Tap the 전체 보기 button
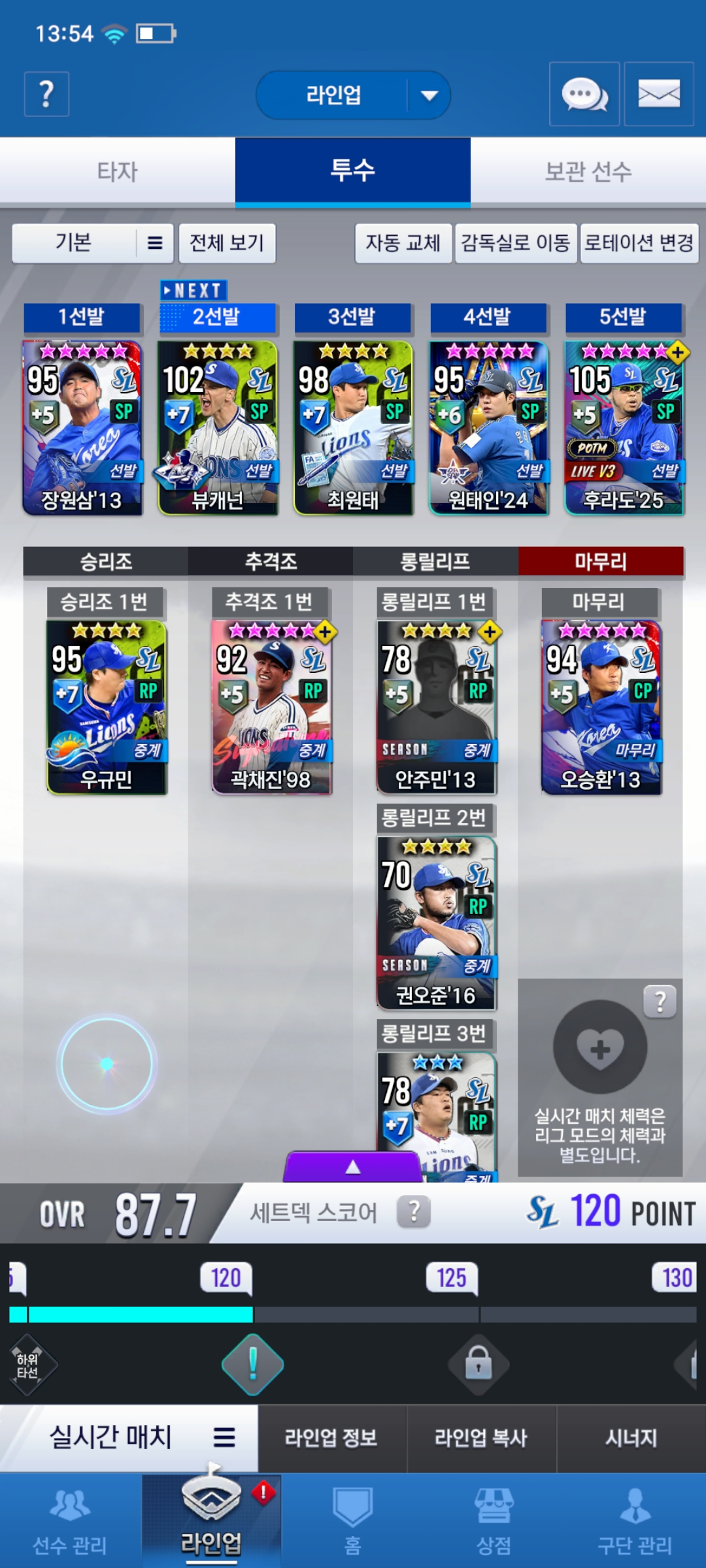This screenshot has height=1568, width=706. [227, 243]
